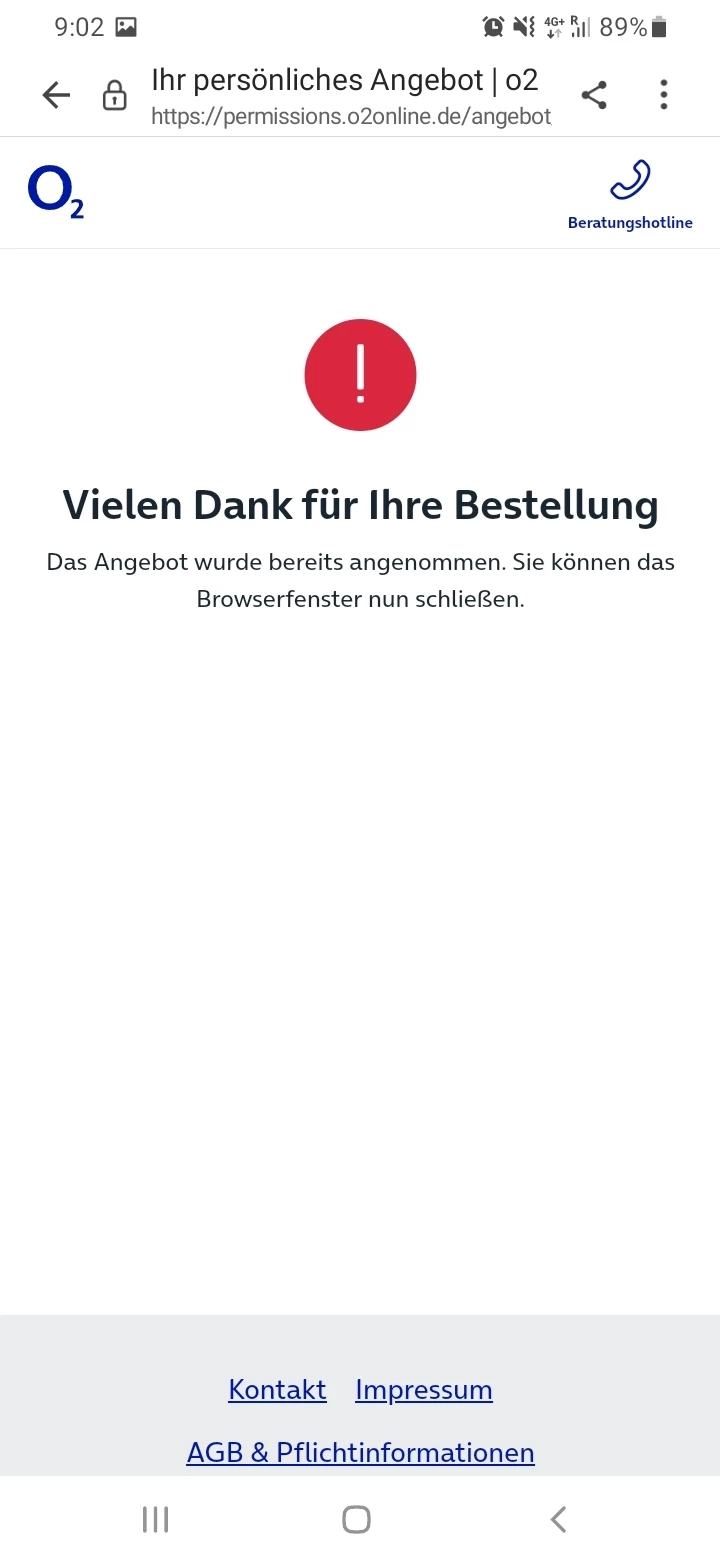Open the o2 logo homepage link
Viewport: 720px width, 1560px height.
(56, 192)
